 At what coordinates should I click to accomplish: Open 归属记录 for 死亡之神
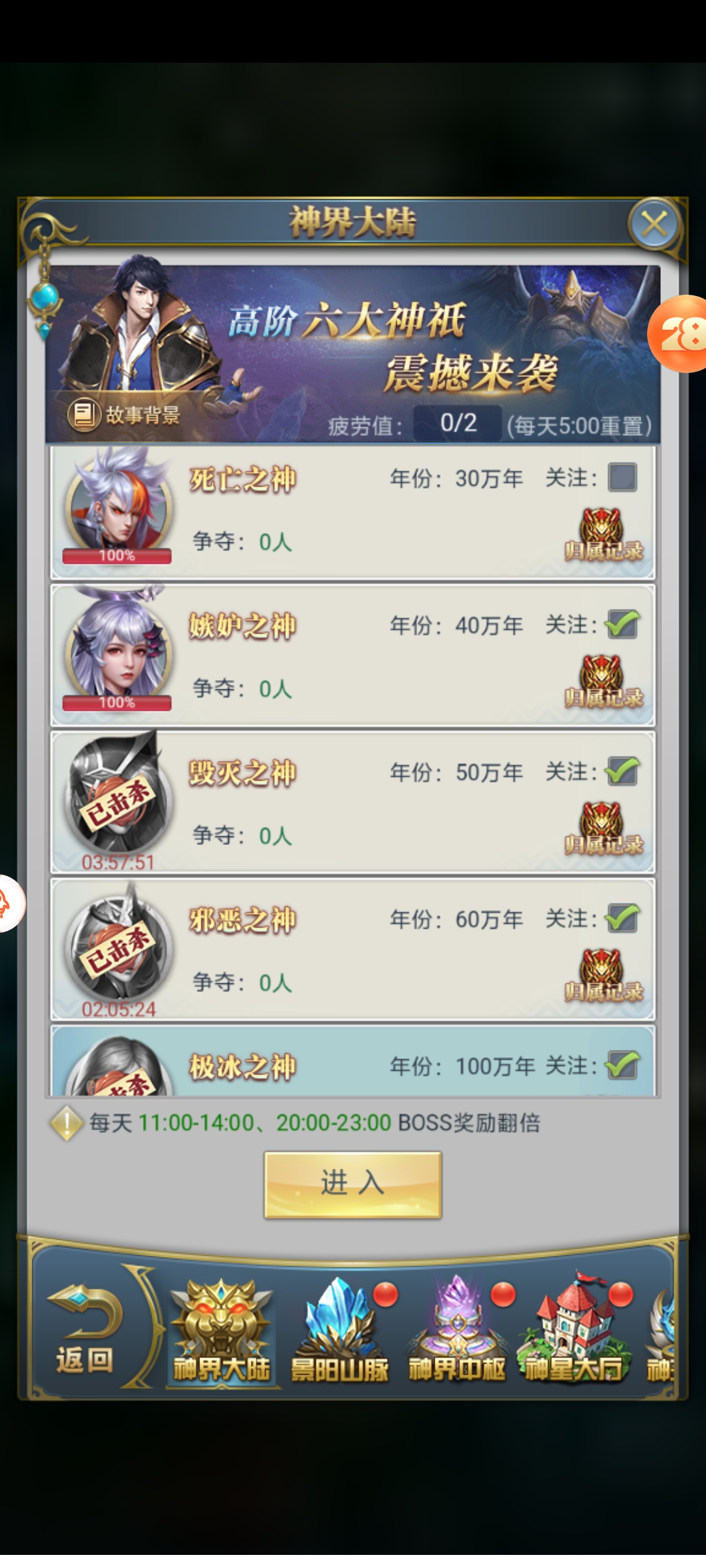click(603, 536)
